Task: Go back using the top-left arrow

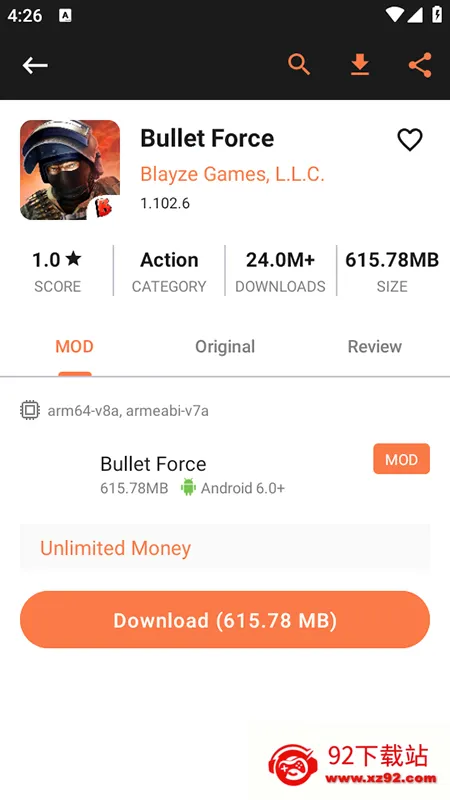Action: coord(35,65)
